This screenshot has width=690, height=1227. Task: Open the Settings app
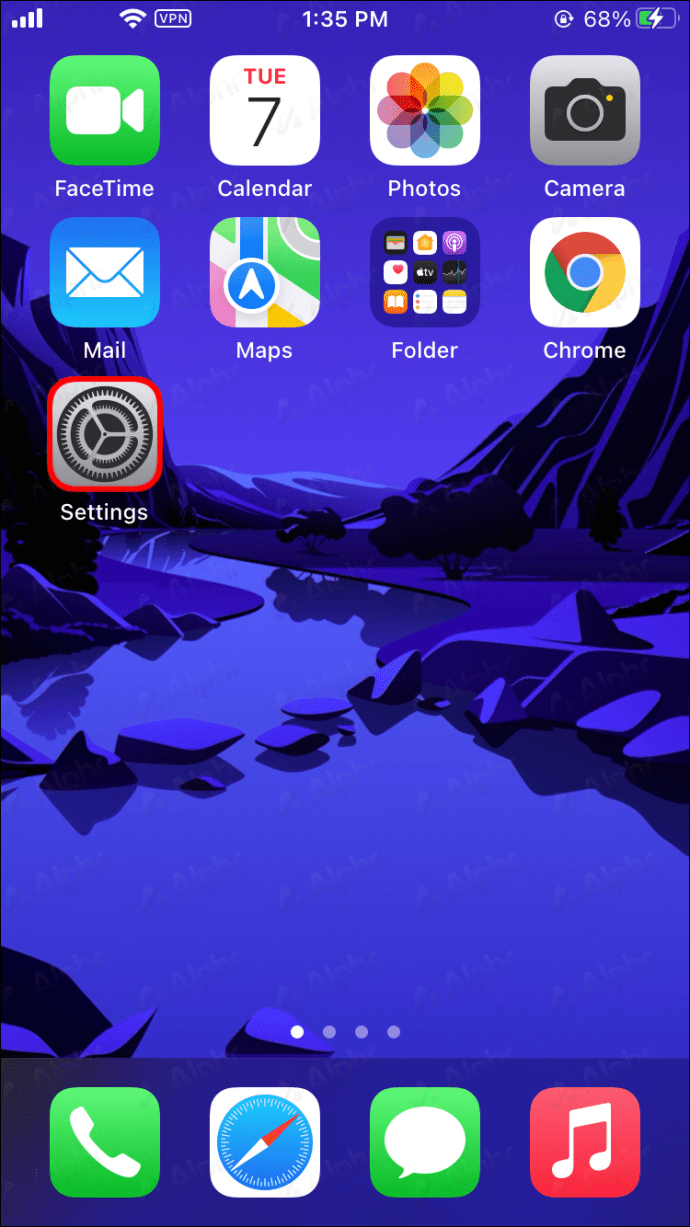pos(104,434)
